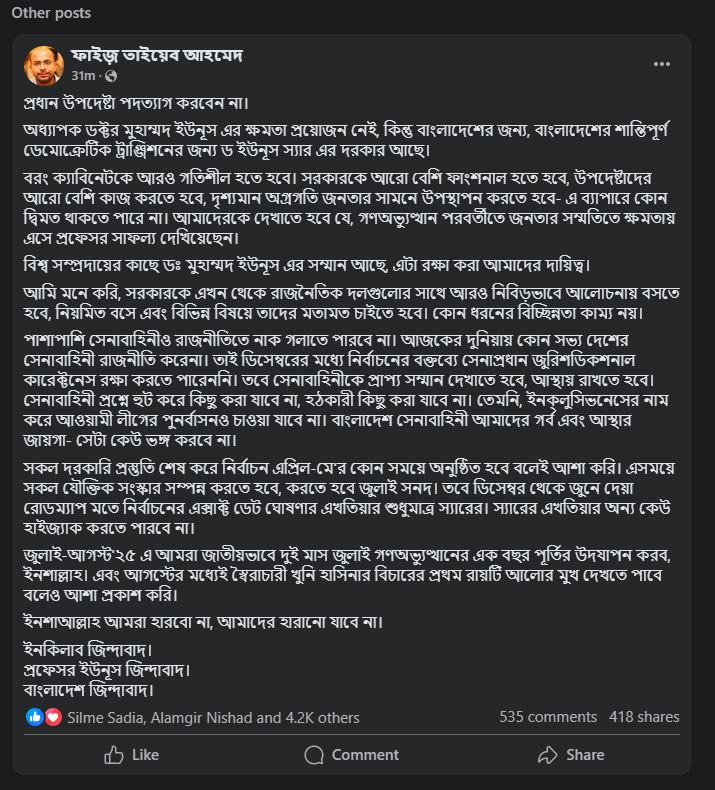The height and width of the screenshot is (790, 715).
Task: View who reacted: Silme Sadia and others
Action: point(213,717)
